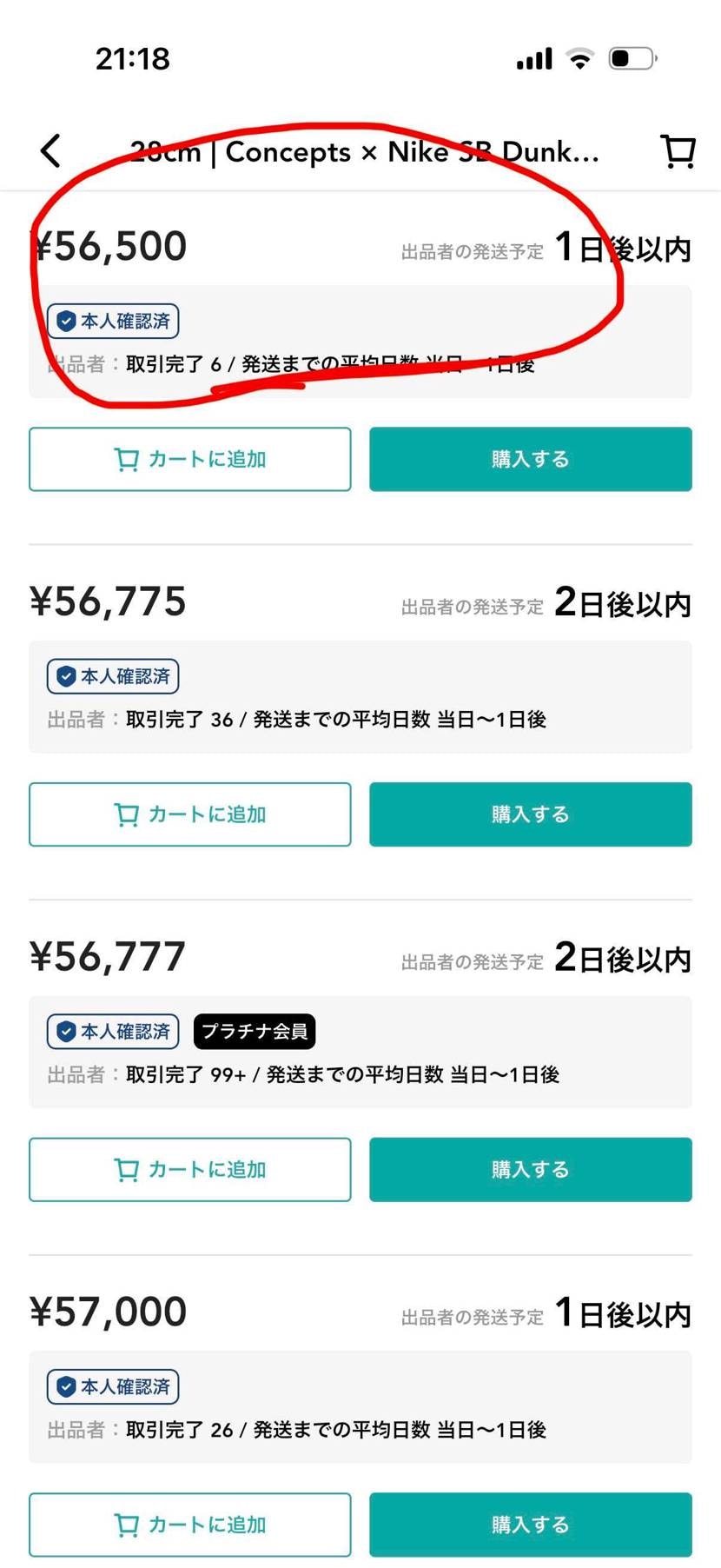
Task: Open the shopping cart icon in top right
Action: click(678, 149)
